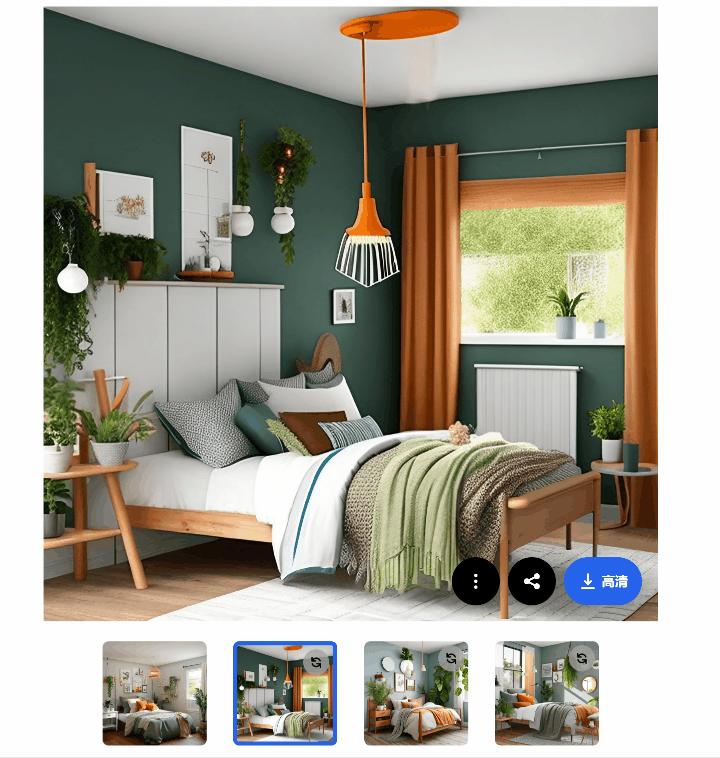Tap the refresh icon on the second thumbnail
This screenshot has width=720, height=758.
(316, 661)
